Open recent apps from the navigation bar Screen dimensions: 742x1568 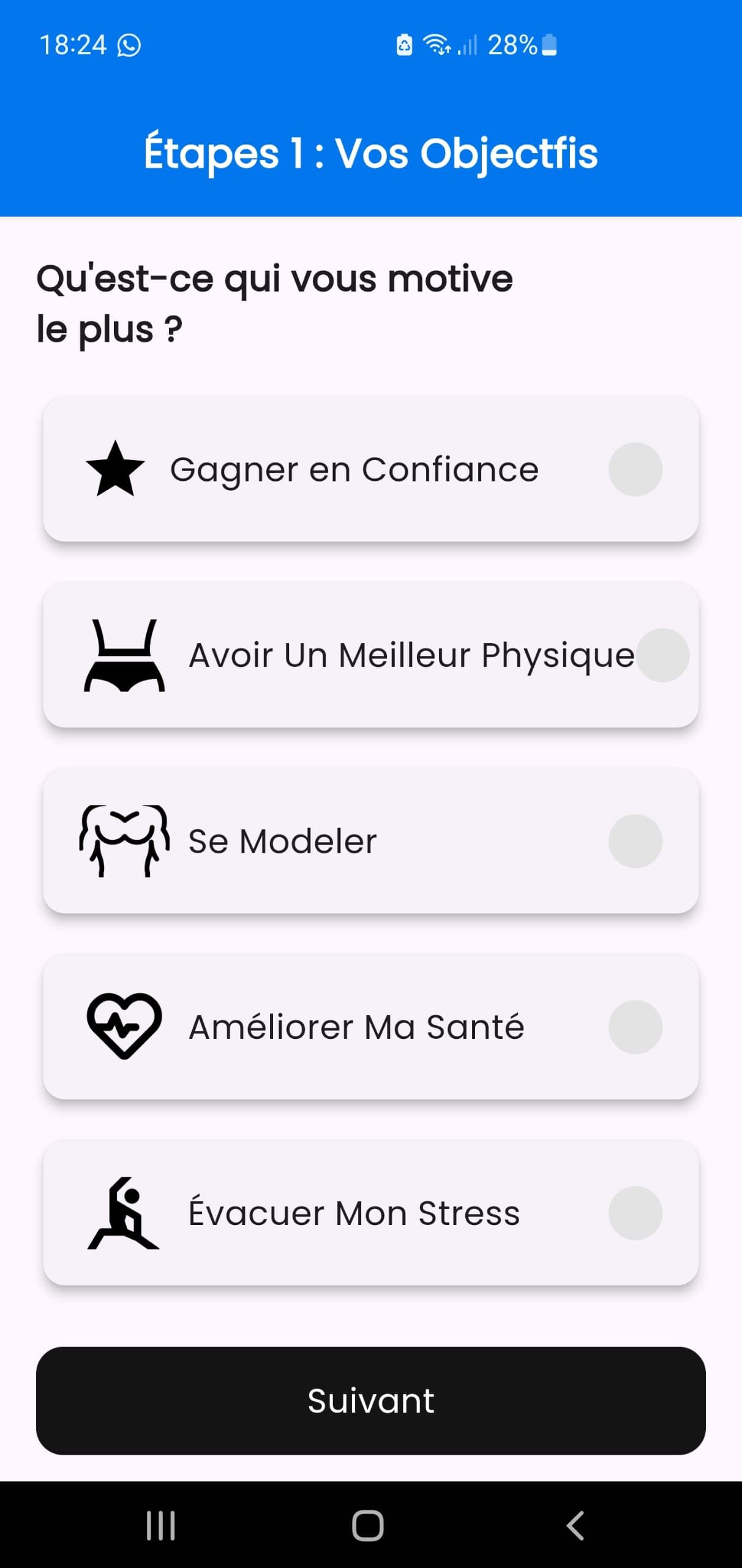click(x=161, y=1525)
